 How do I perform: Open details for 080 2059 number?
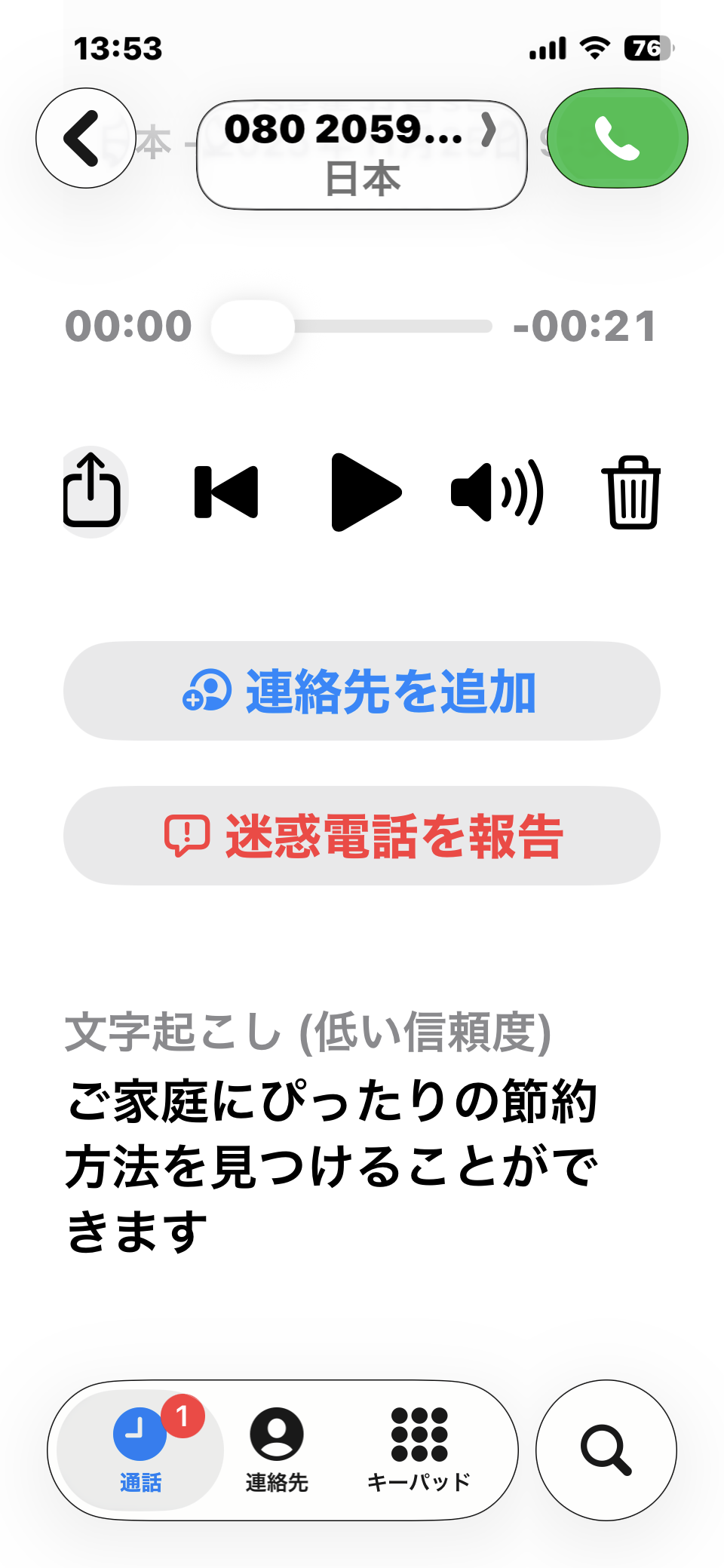(361, 155)
